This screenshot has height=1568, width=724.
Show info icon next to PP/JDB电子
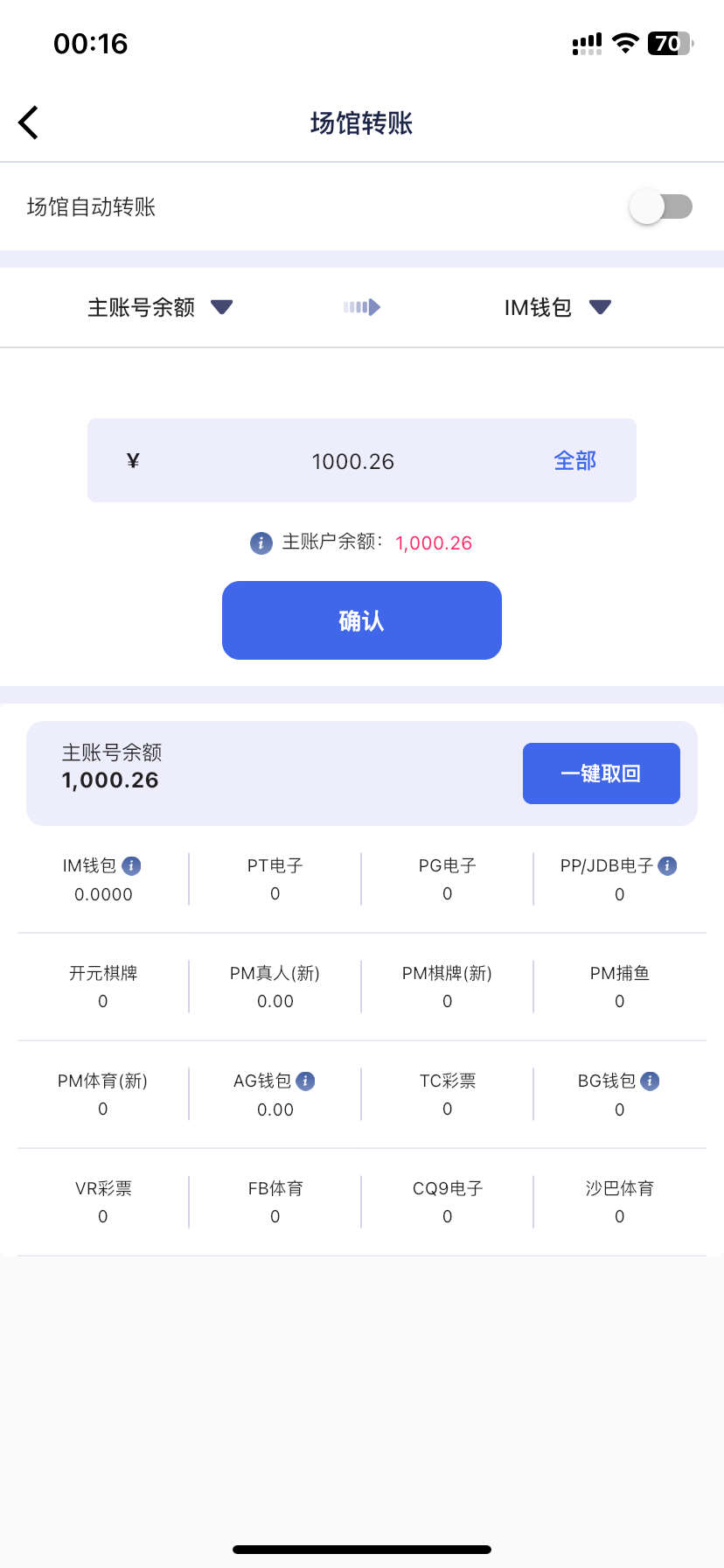click(x=667, y=866)
